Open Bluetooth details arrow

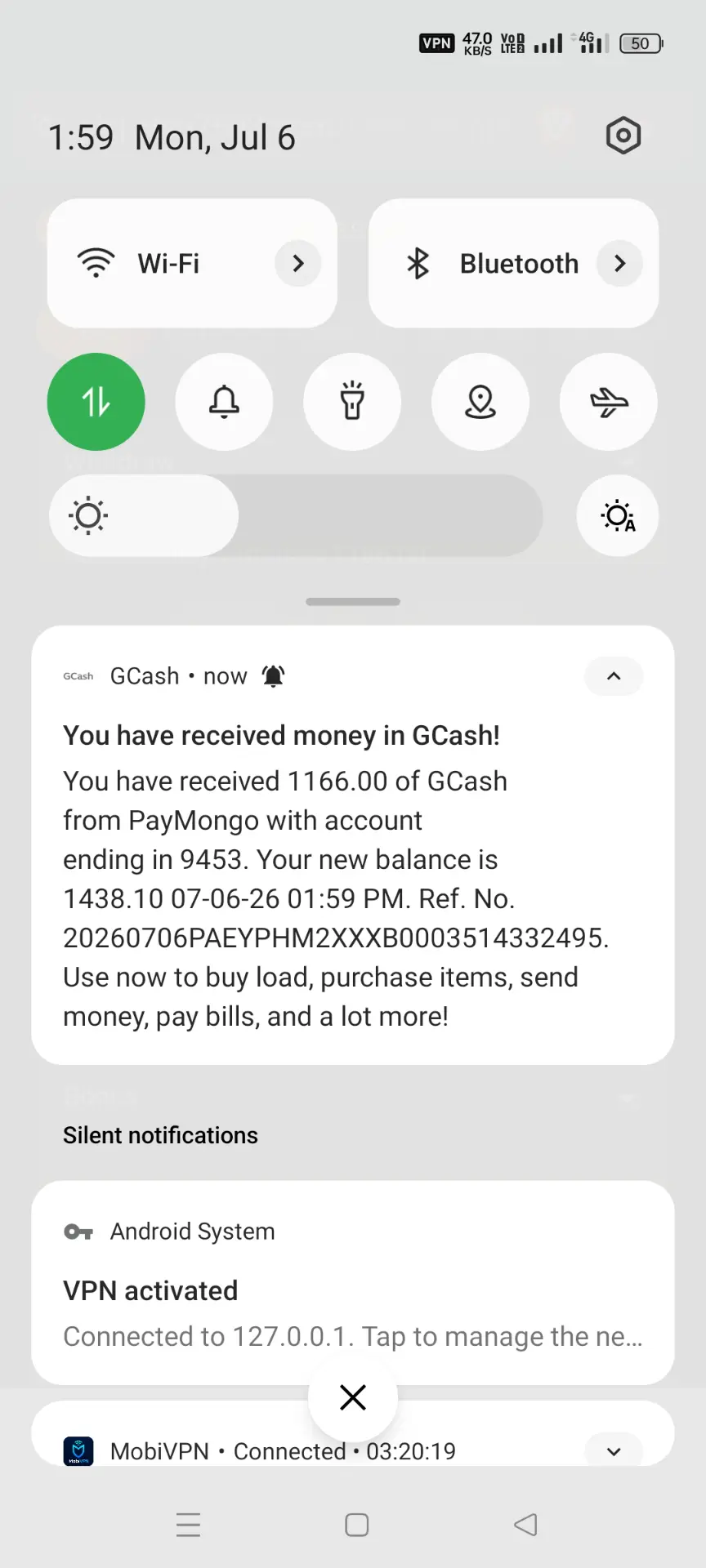[x=619, y=263]
